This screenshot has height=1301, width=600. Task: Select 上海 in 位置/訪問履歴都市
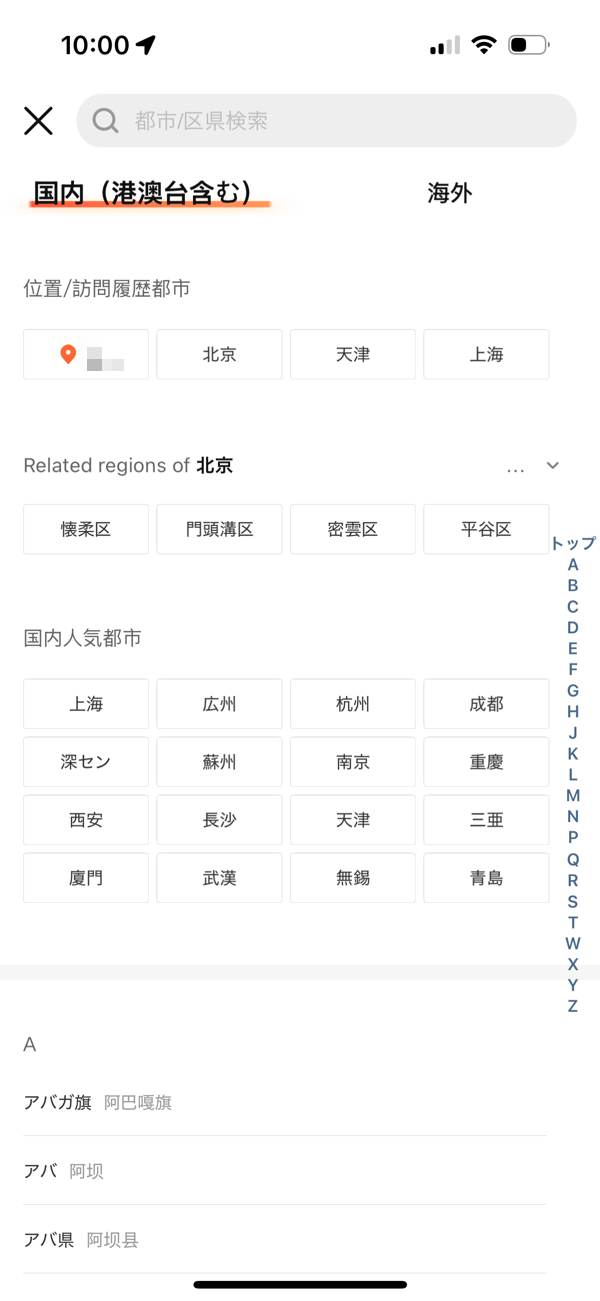tap(486, 354)
